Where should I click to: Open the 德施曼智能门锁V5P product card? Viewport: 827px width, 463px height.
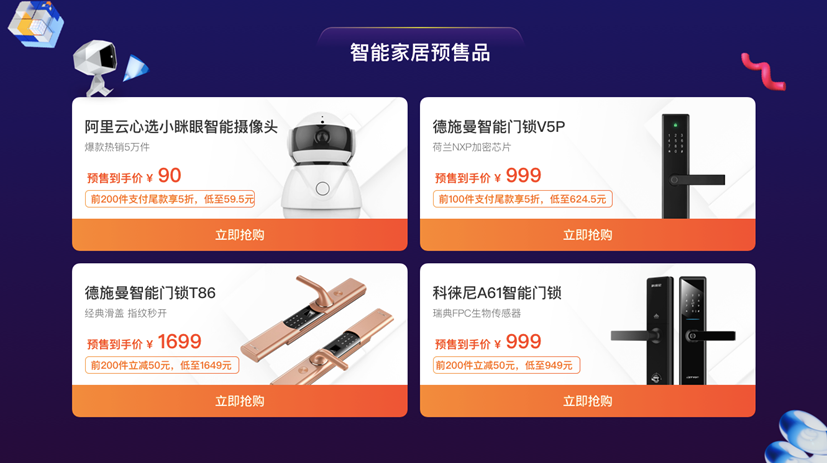pyautogui.click(x=587, y=160)
